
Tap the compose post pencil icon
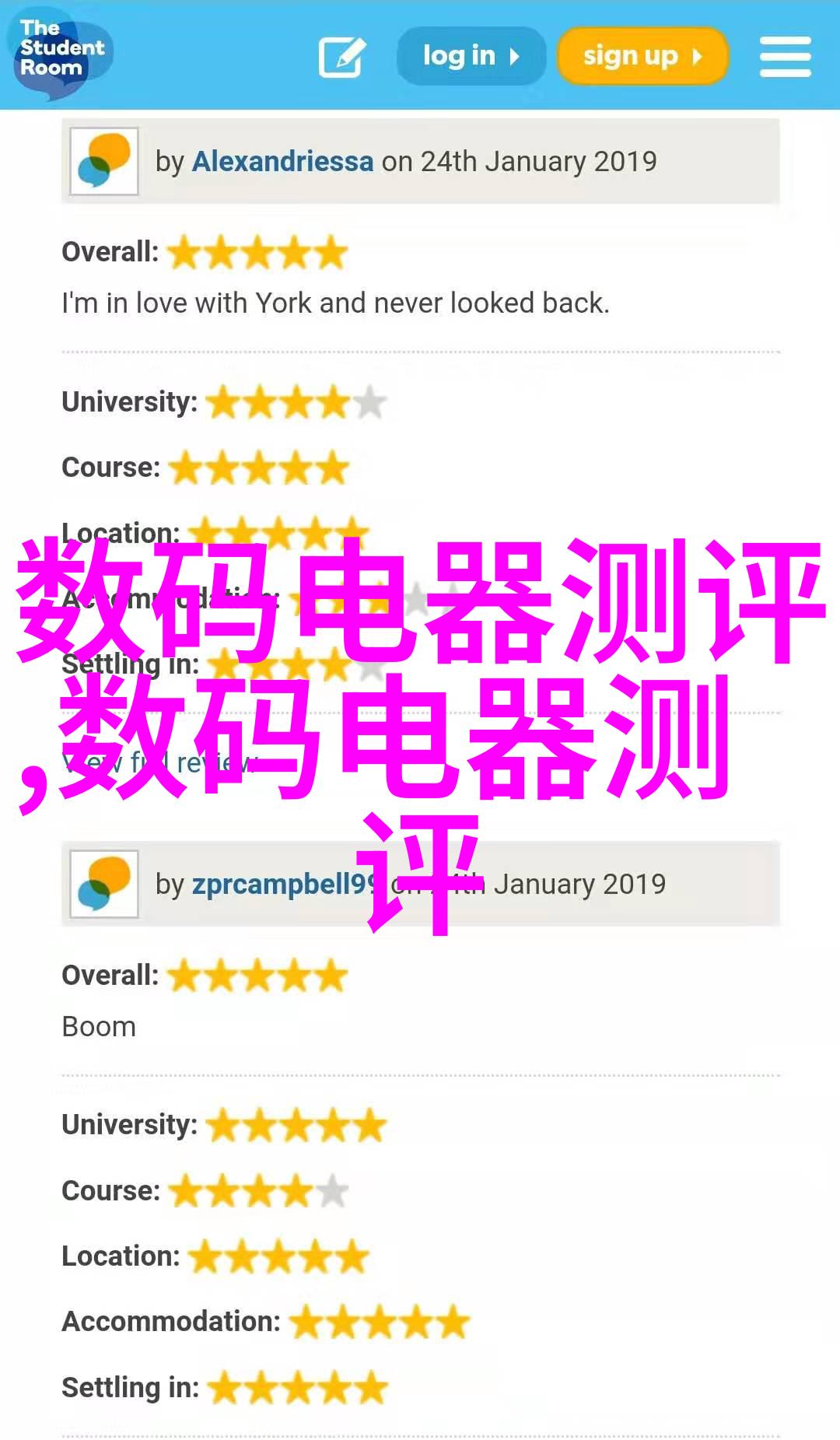342,57
